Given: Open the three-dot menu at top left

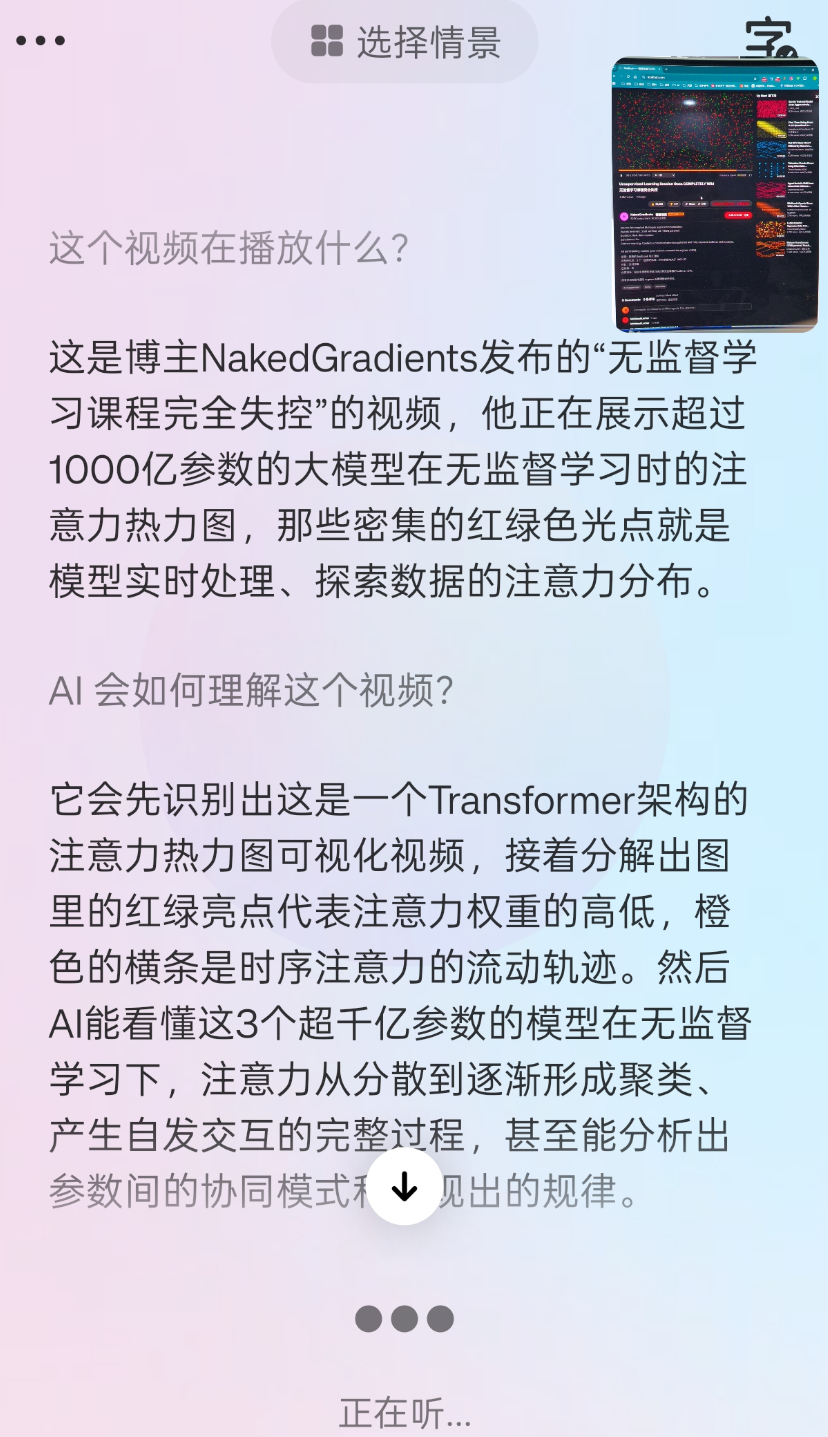Looking at the screenshot, I should click(x=40, y=40).
